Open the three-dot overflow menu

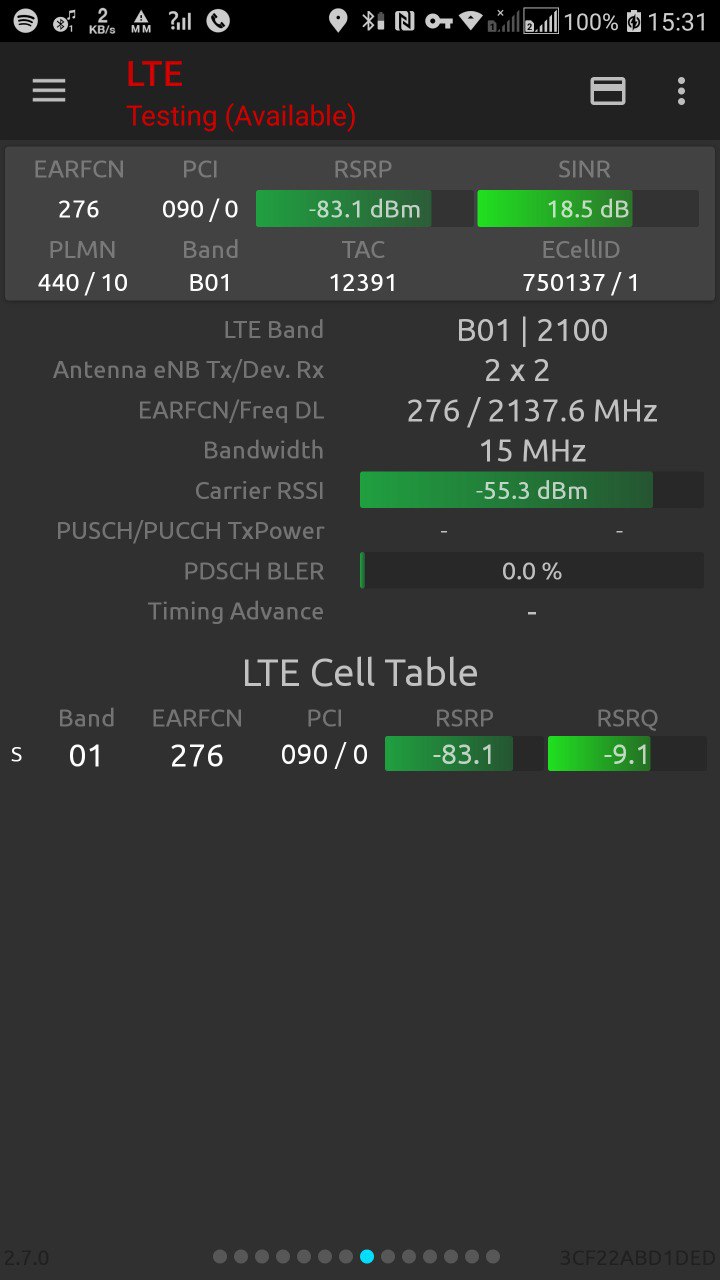point(681,91)
